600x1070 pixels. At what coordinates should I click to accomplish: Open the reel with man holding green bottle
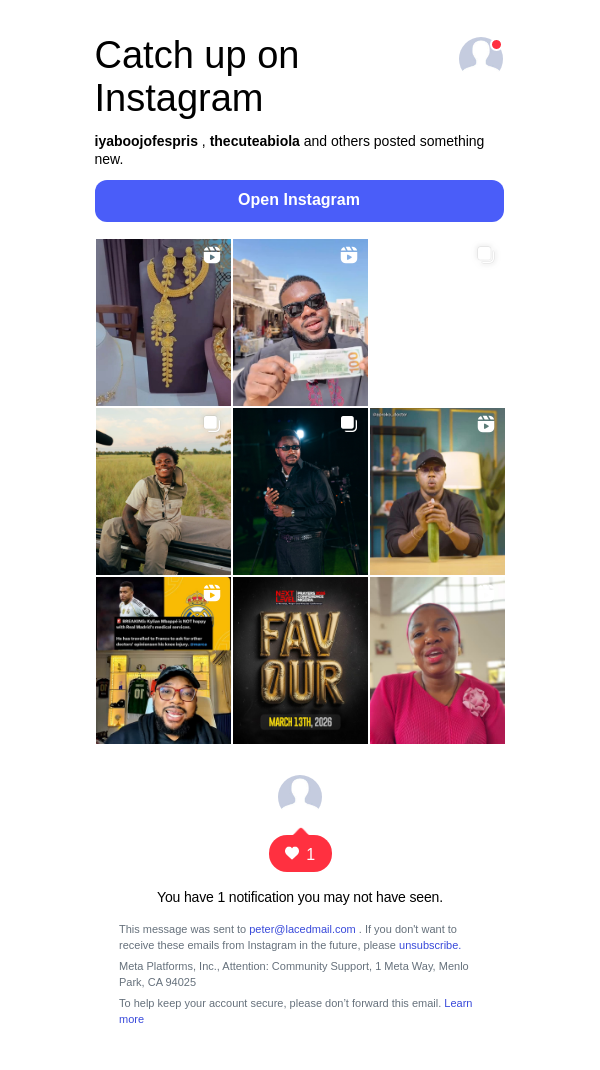pos(437,491)
